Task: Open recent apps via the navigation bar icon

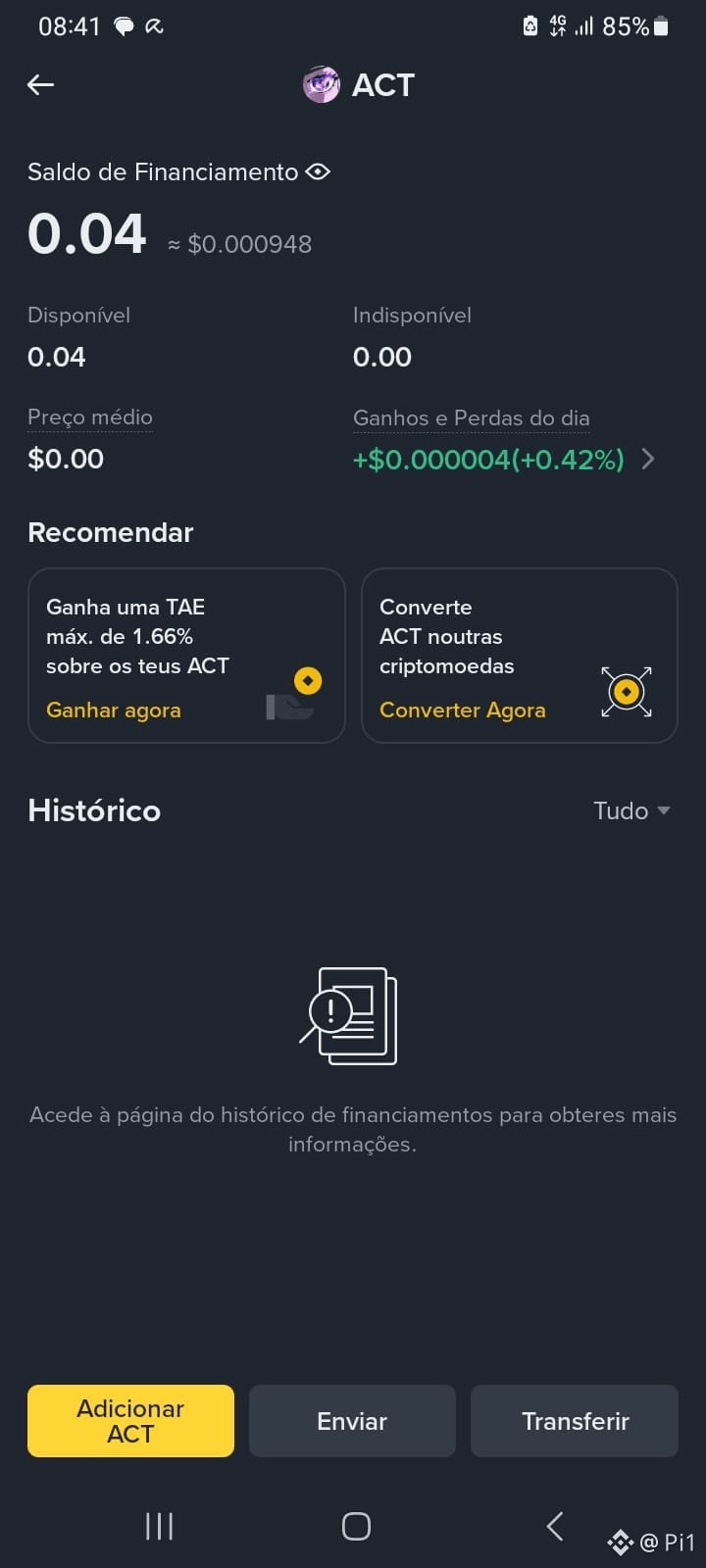Action: tap(158, 1525)
